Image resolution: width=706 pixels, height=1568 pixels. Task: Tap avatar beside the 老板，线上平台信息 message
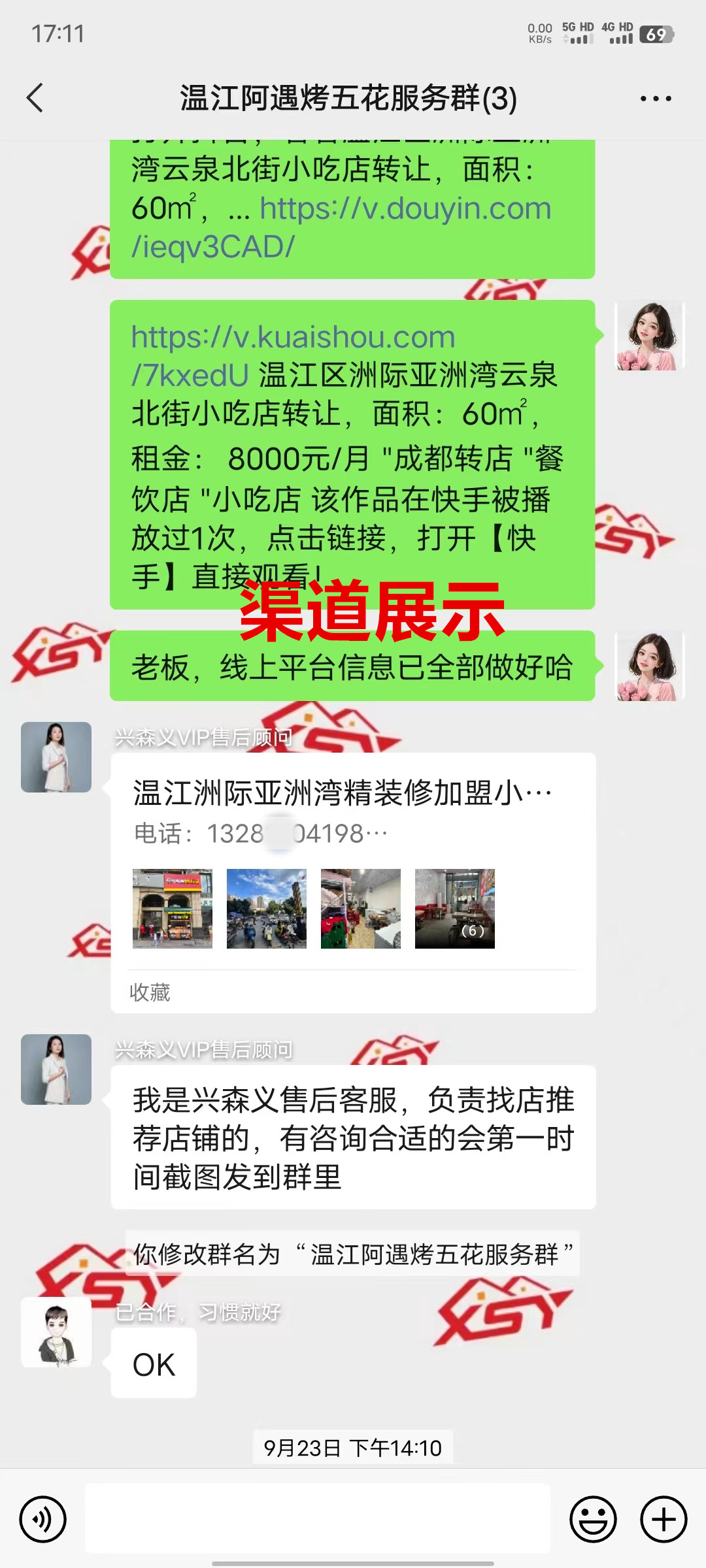(649, 666)
